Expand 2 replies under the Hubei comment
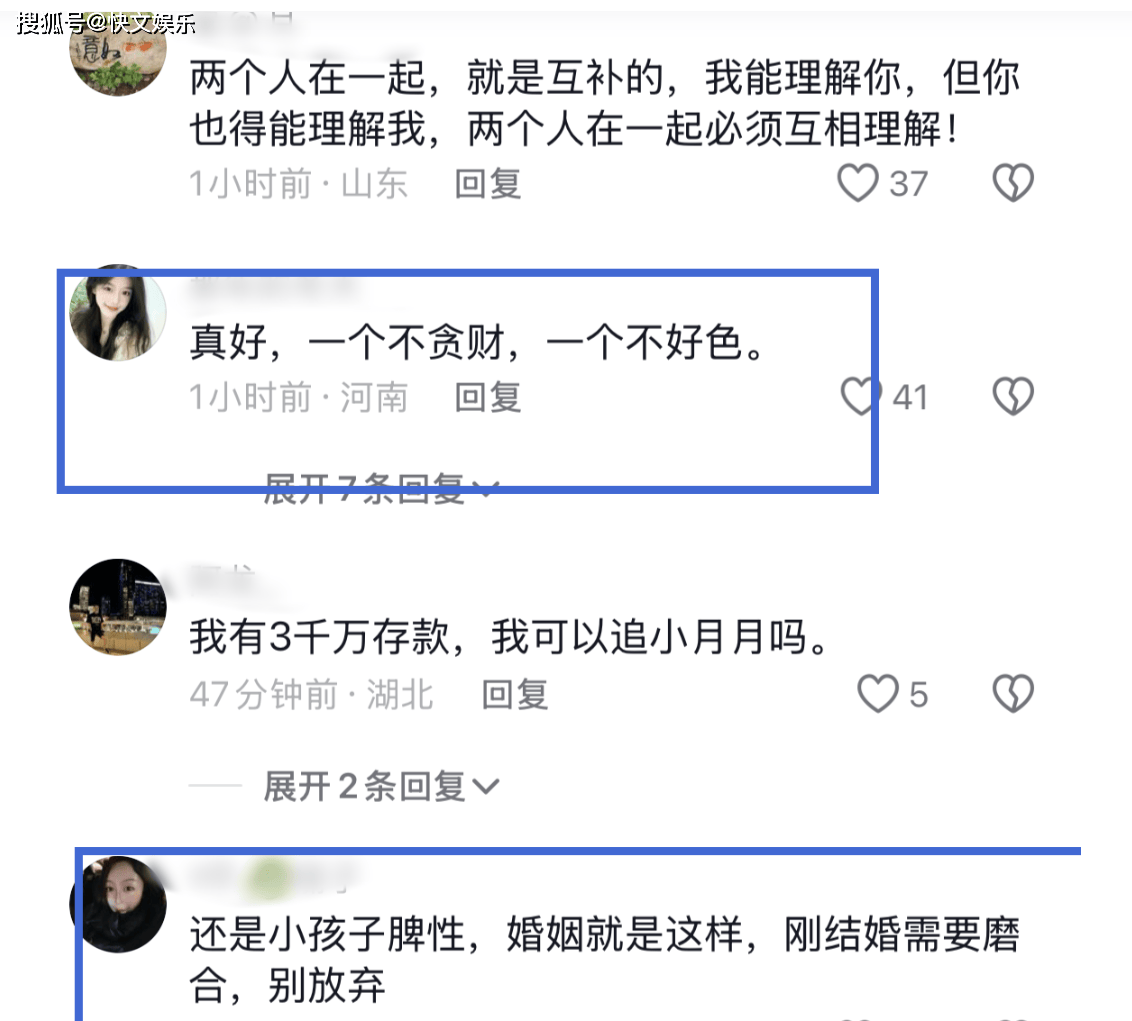 [x=381, y=787]
